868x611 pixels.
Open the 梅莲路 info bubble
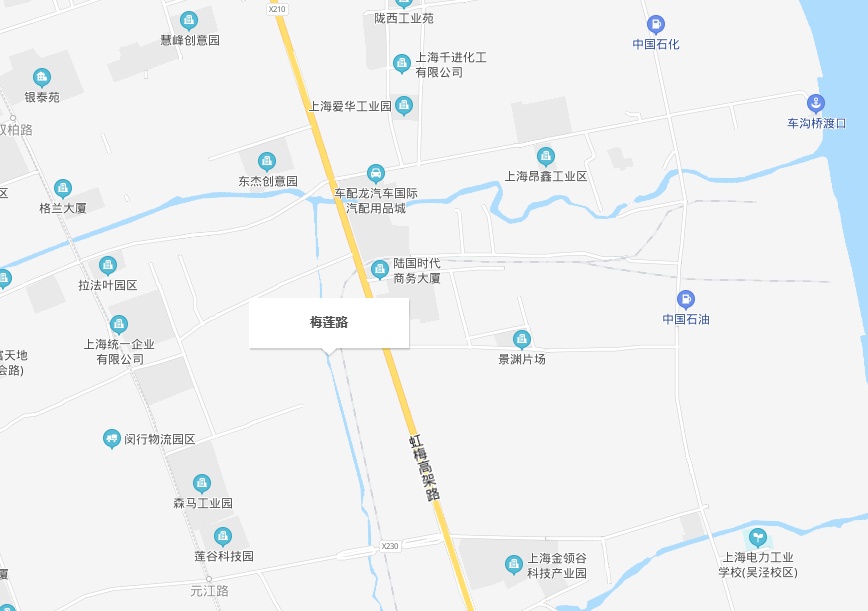(x=329, y=323)
